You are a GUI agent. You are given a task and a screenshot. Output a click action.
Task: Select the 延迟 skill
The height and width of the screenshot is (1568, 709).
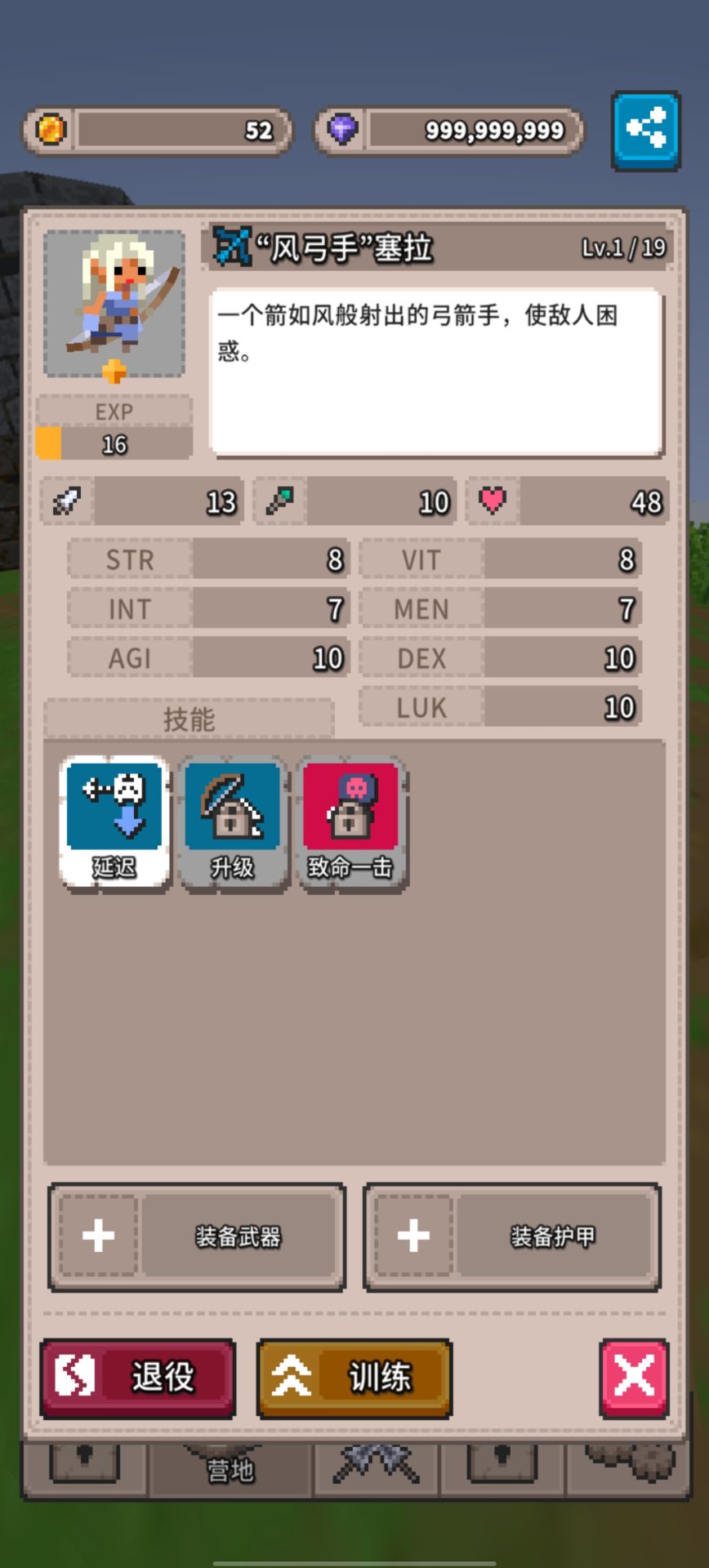114,822
